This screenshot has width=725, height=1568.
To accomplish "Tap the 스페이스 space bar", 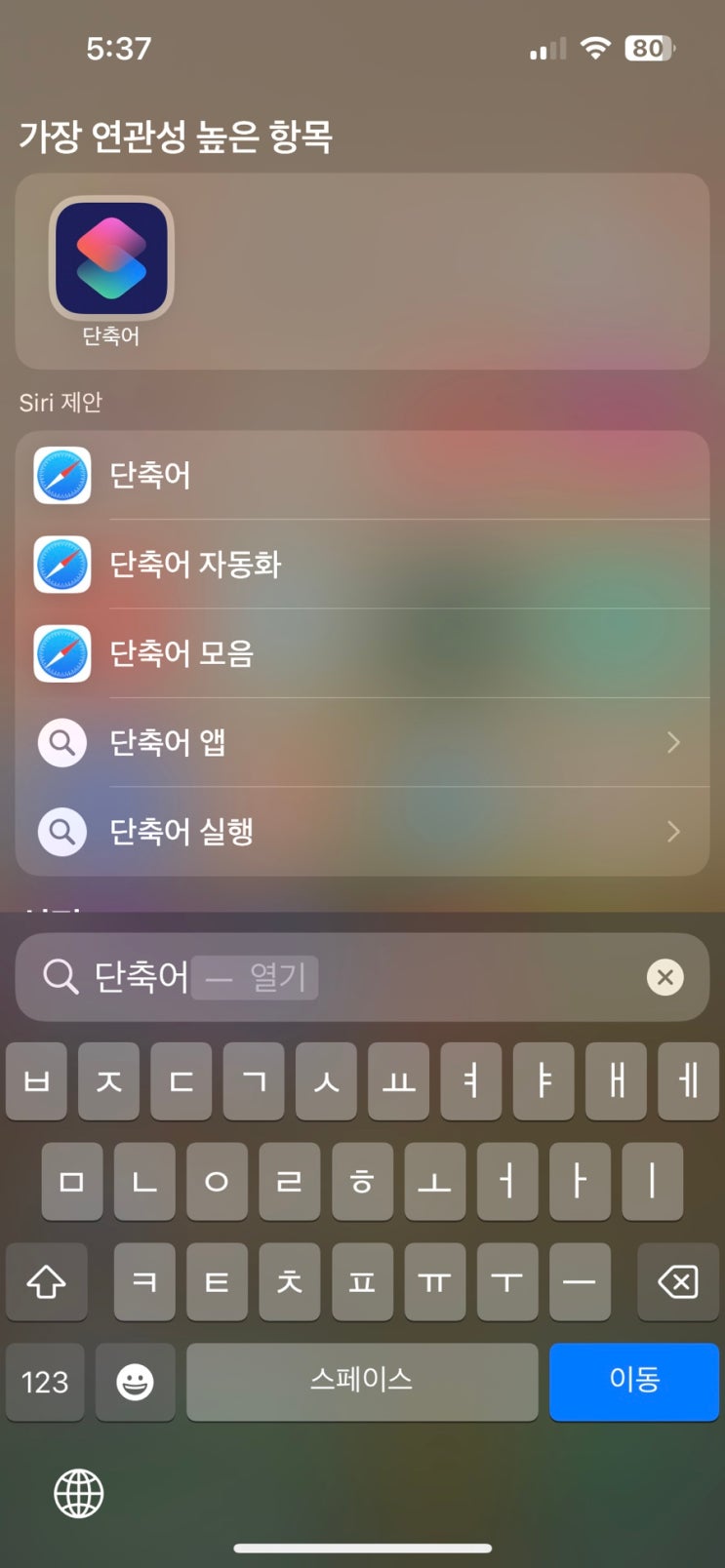I will [361, 1381].
